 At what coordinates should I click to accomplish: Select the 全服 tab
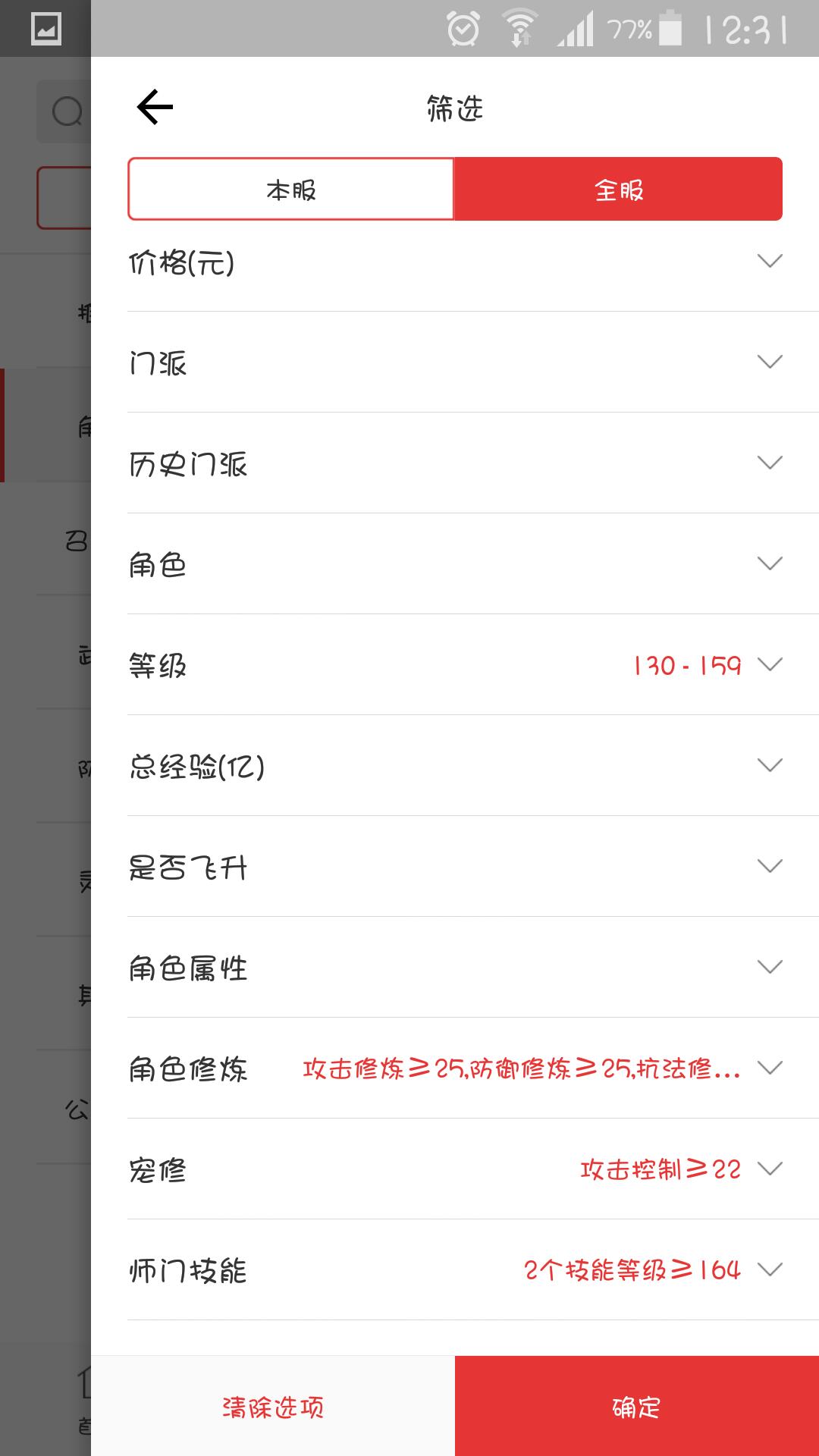pyautogui.click(x=618, y=190)
